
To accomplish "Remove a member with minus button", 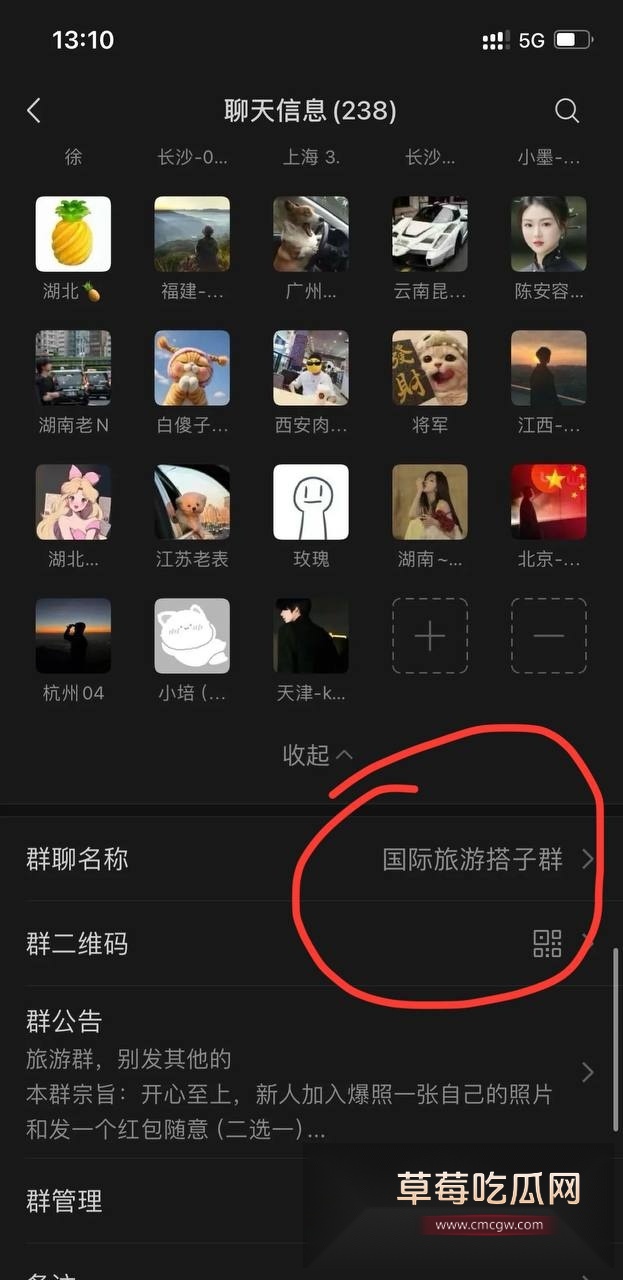I will tap(548, 636).
